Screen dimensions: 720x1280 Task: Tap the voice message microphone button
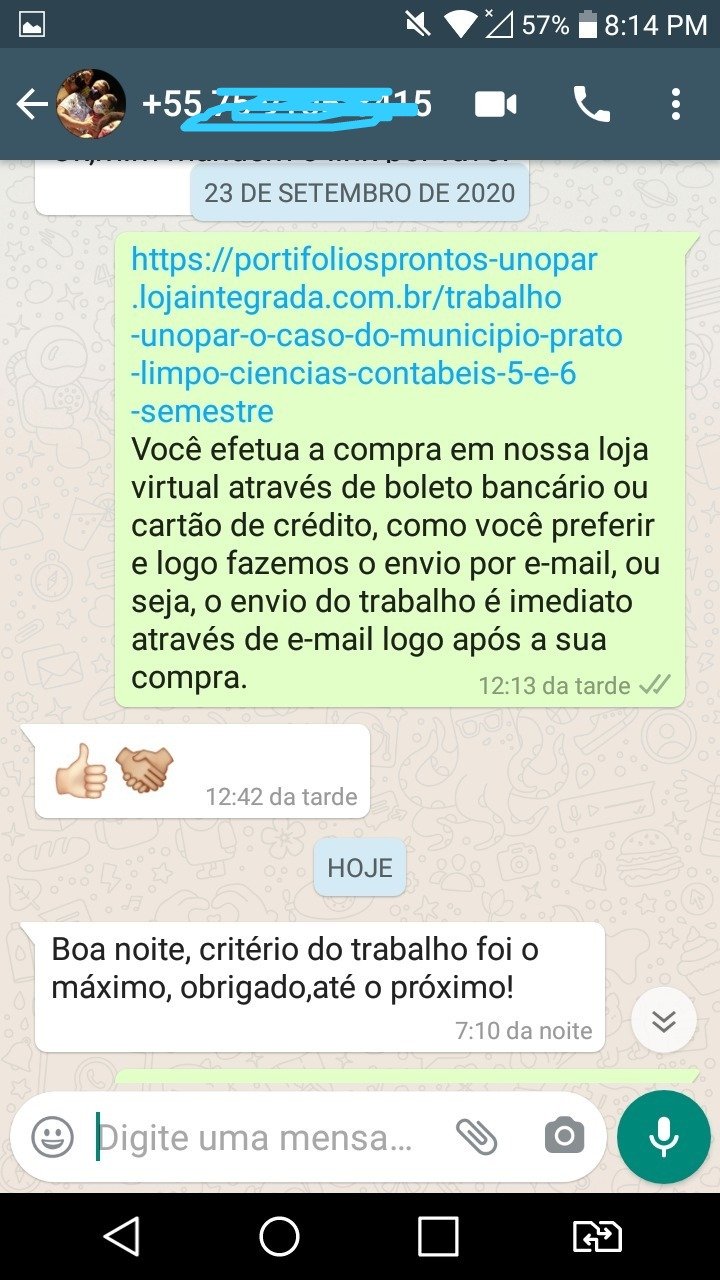tap(664, 1137)
